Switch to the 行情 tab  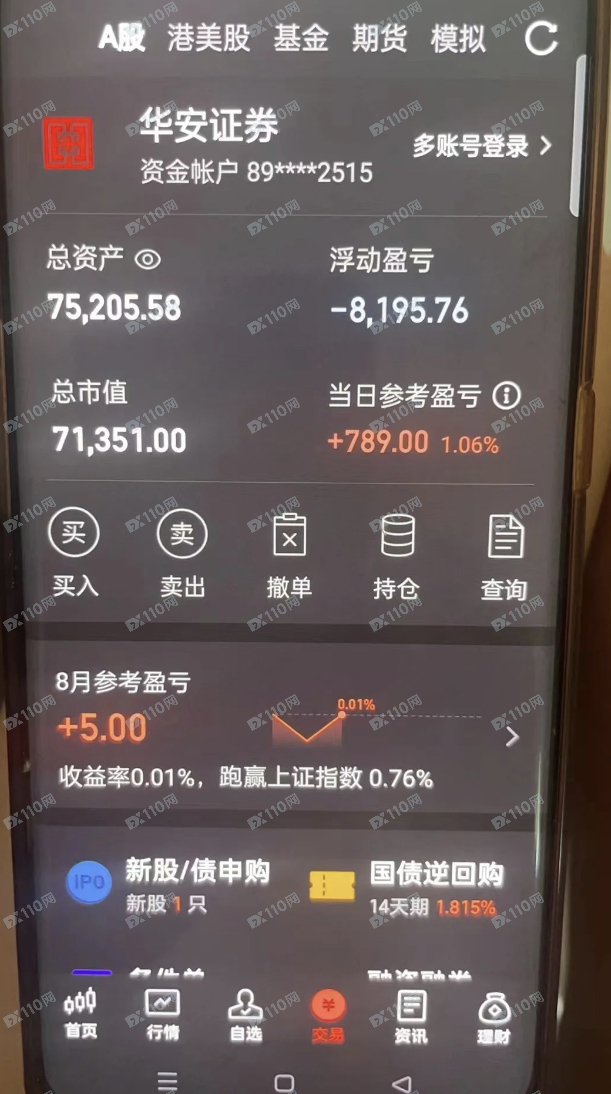pos(162,1014)
